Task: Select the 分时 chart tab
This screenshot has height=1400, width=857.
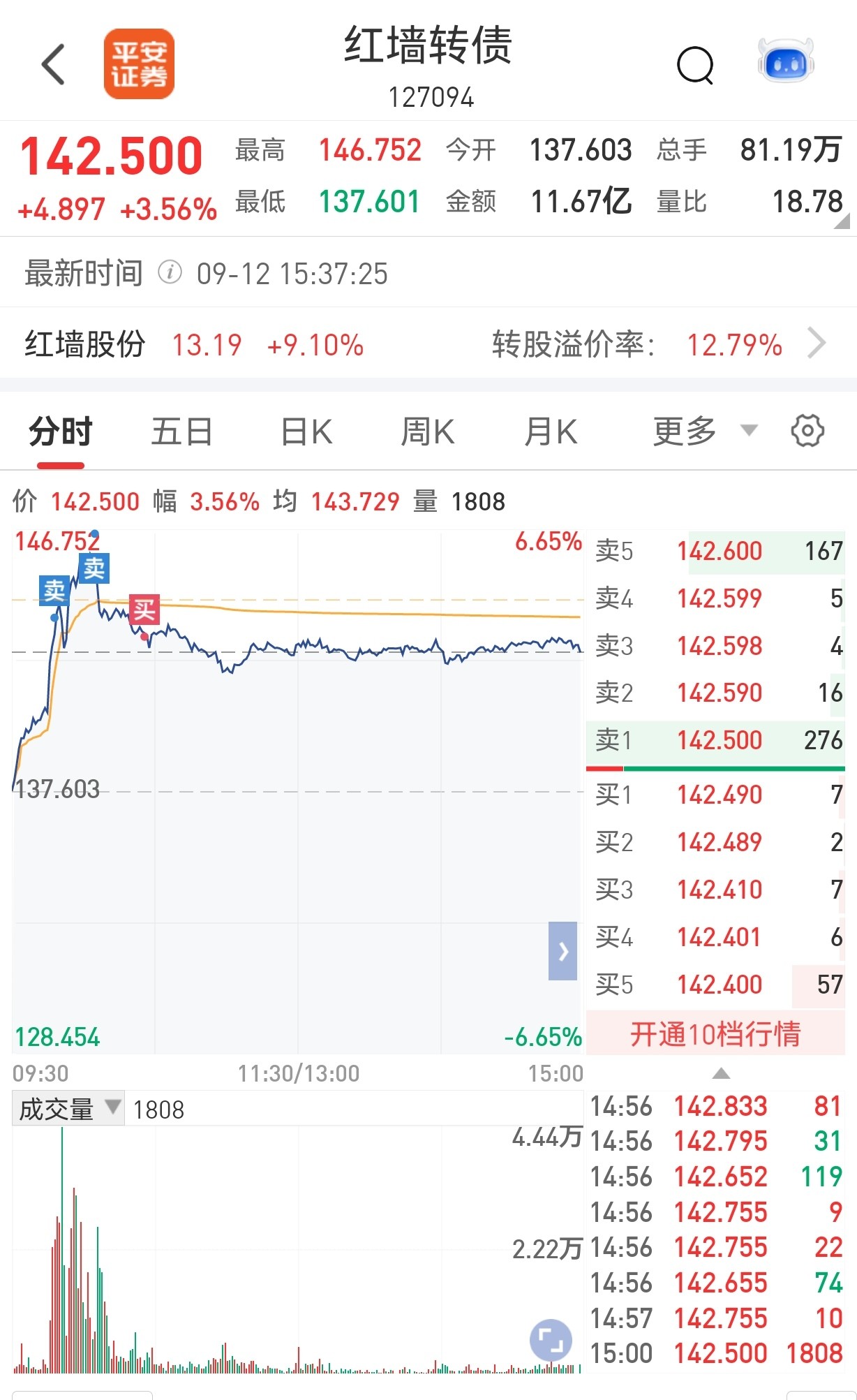Action: click(x=61, y=432)
